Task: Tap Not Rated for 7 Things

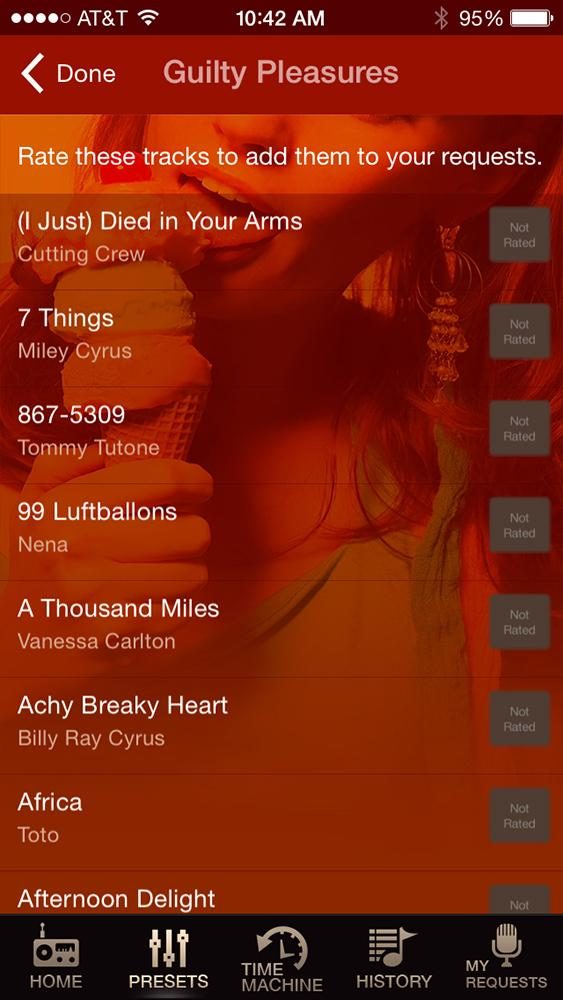Action: [519, 332]
